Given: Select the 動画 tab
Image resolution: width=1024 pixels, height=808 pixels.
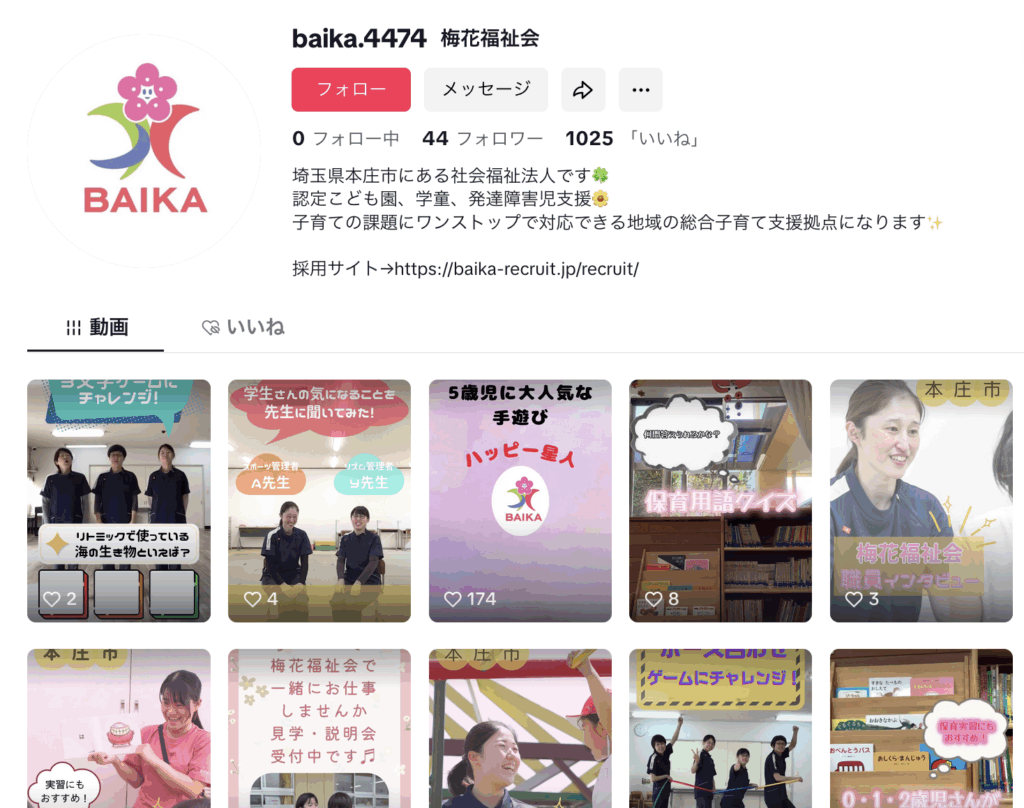Looking at the screenshot, I should 96,327.
